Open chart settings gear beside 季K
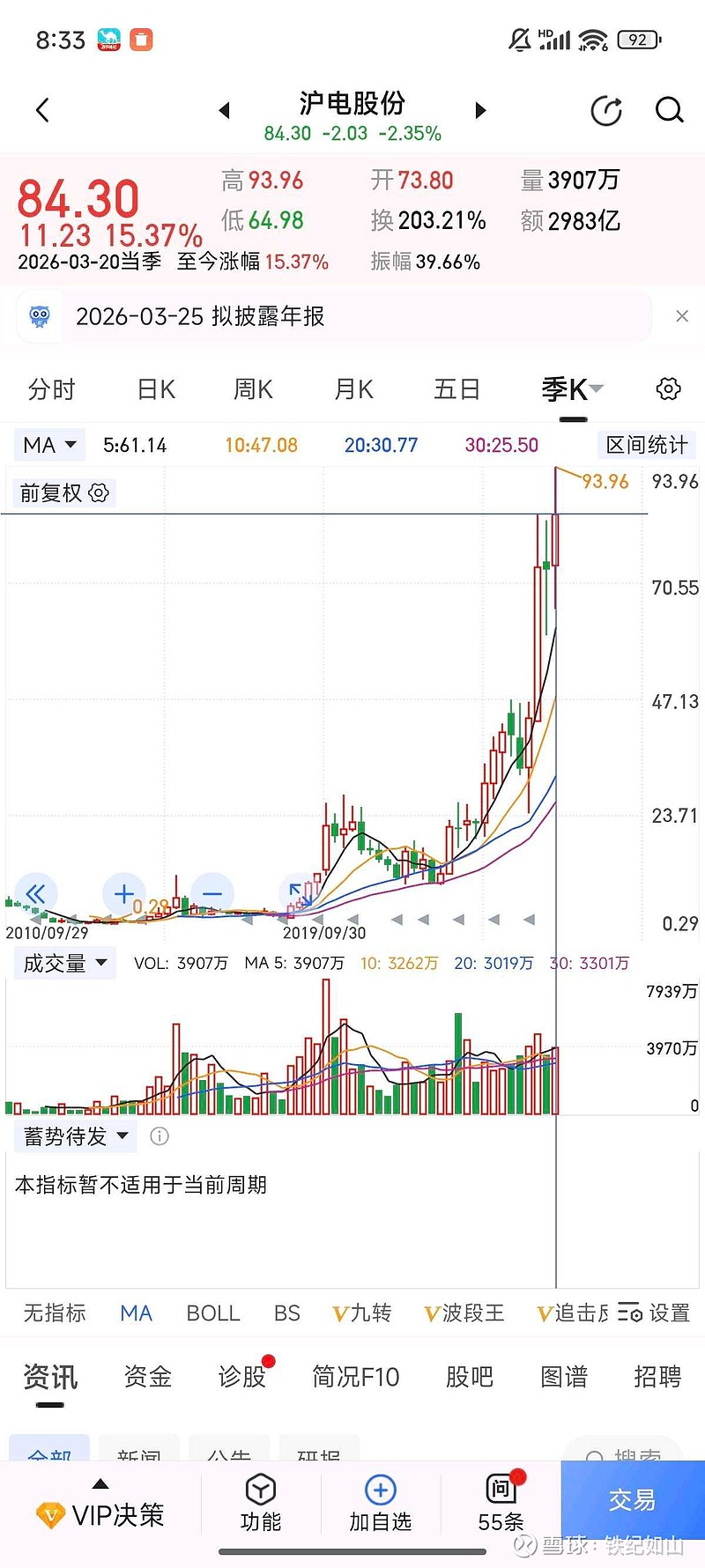The width and height of the screenshot is (705, 1568). click(x=667, y=388)
